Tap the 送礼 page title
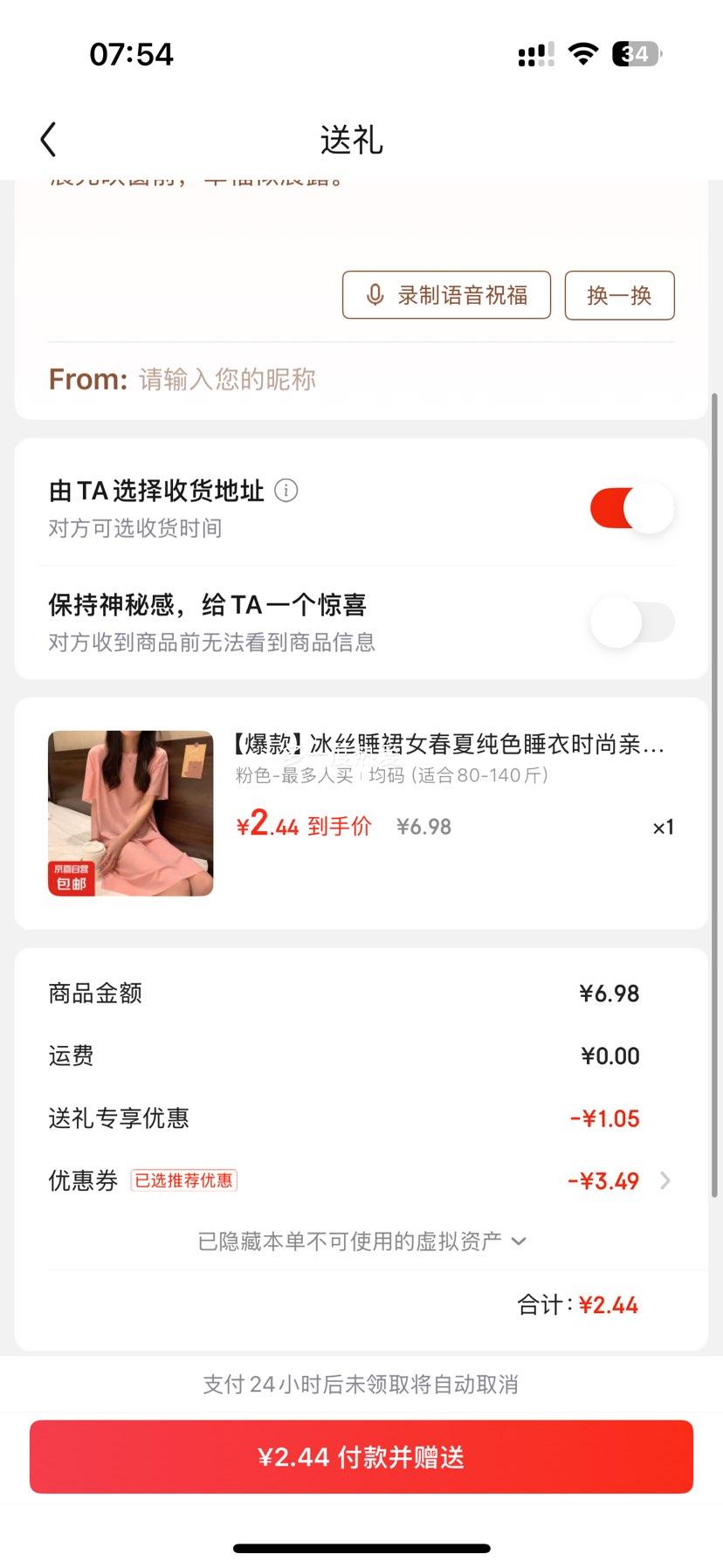Screen dimensions: 723x1568 [350, 140]
